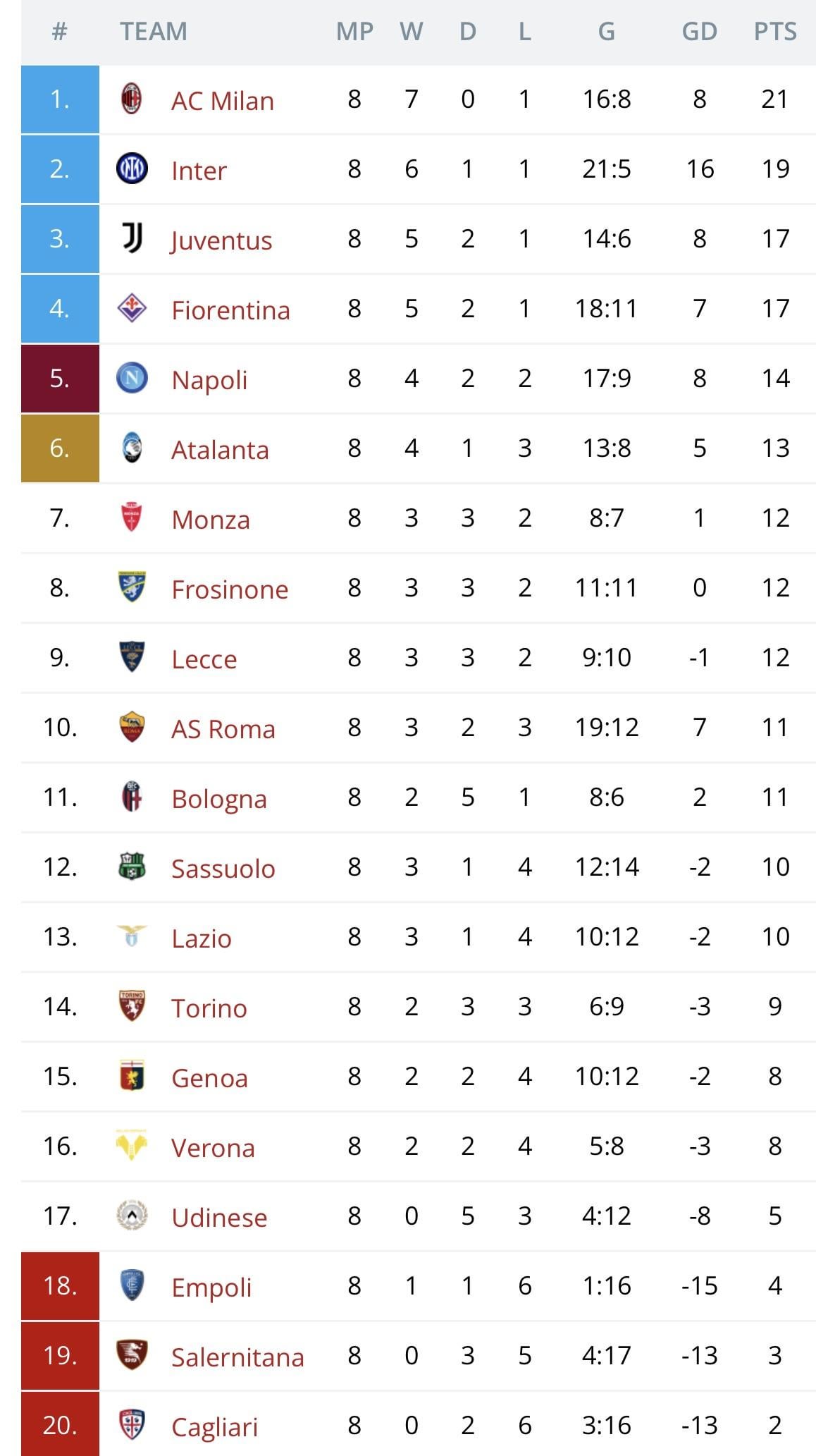Open the Udinese team page

[x=219, y=1218]
